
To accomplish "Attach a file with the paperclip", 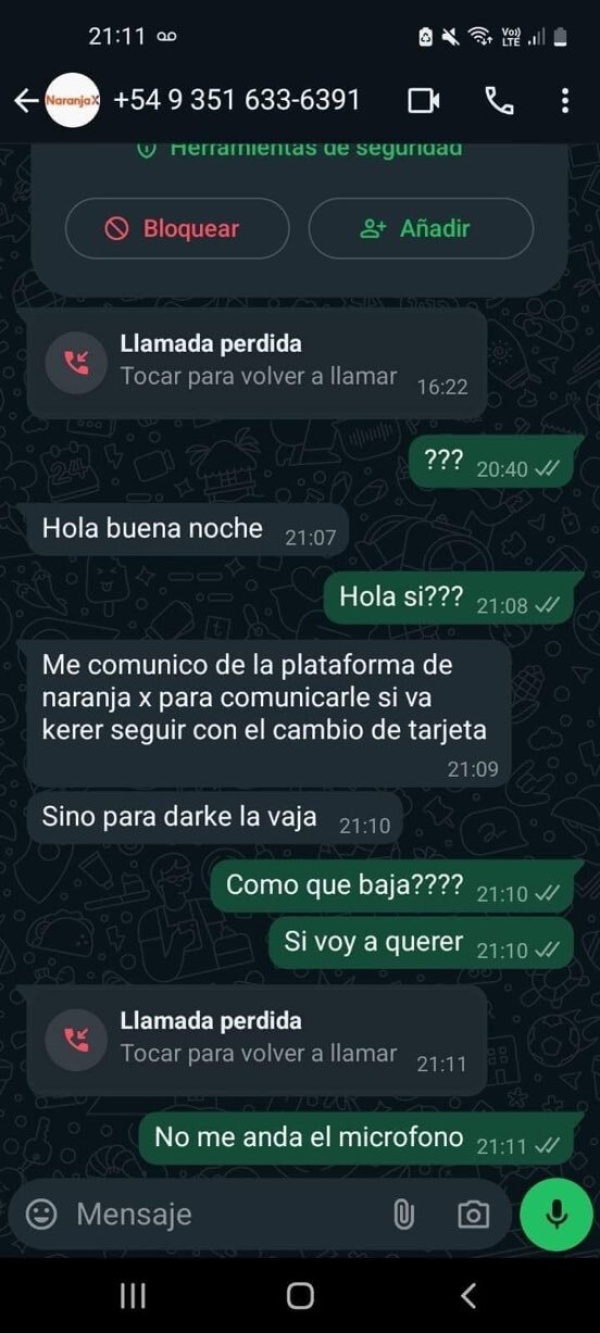I will coord(403,1214).
